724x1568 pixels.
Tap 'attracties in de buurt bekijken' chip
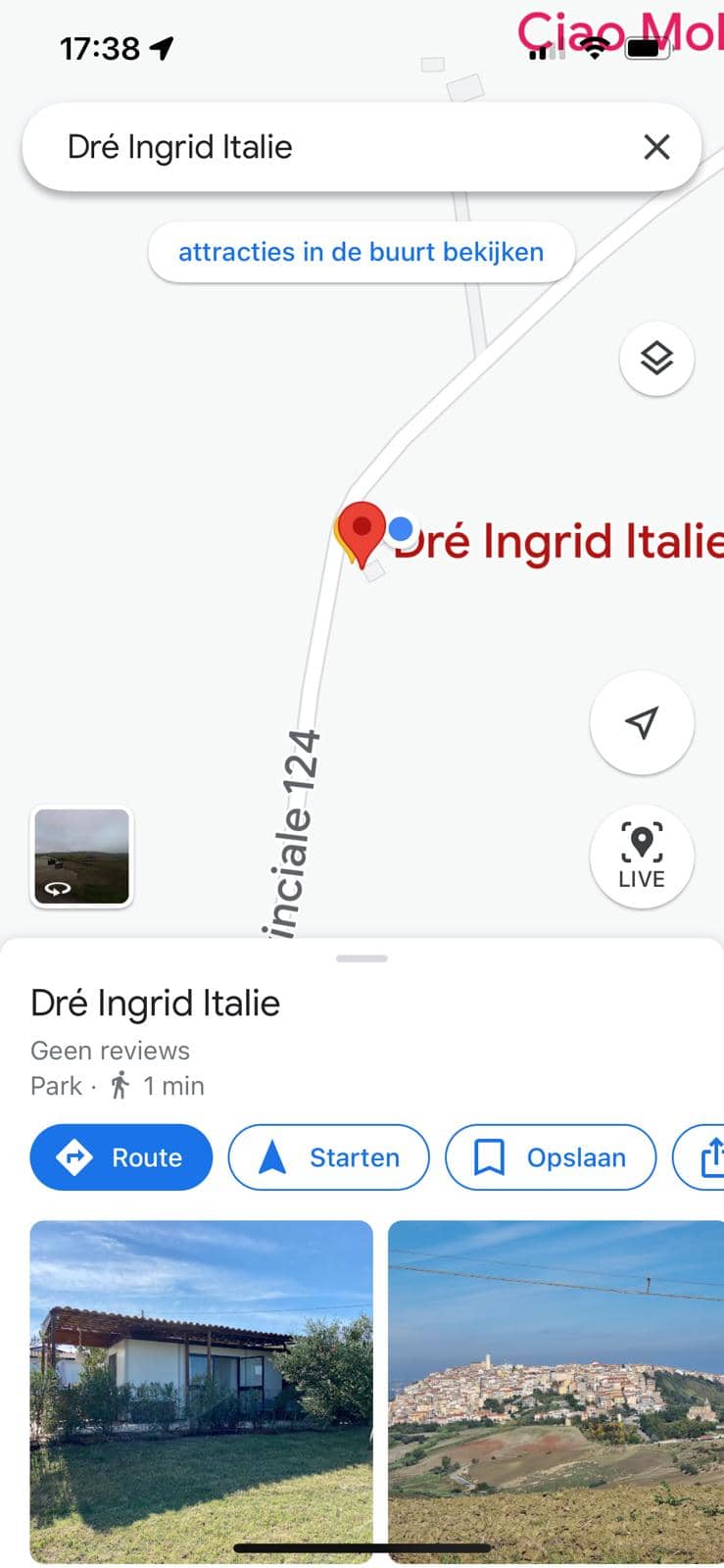click(361, 252)
